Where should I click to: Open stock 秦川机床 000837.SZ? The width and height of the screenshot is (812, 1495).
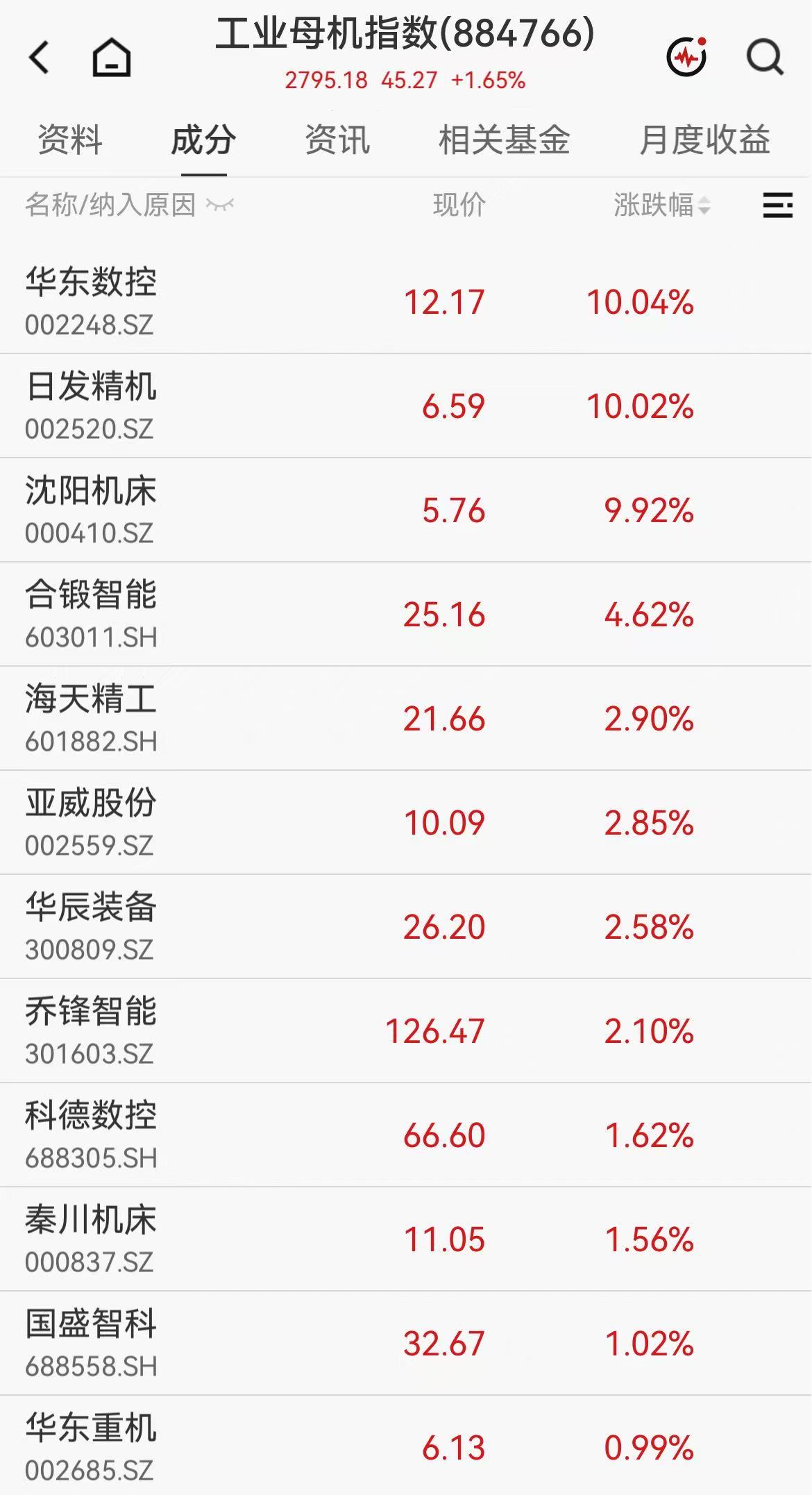pos(406,1239)
